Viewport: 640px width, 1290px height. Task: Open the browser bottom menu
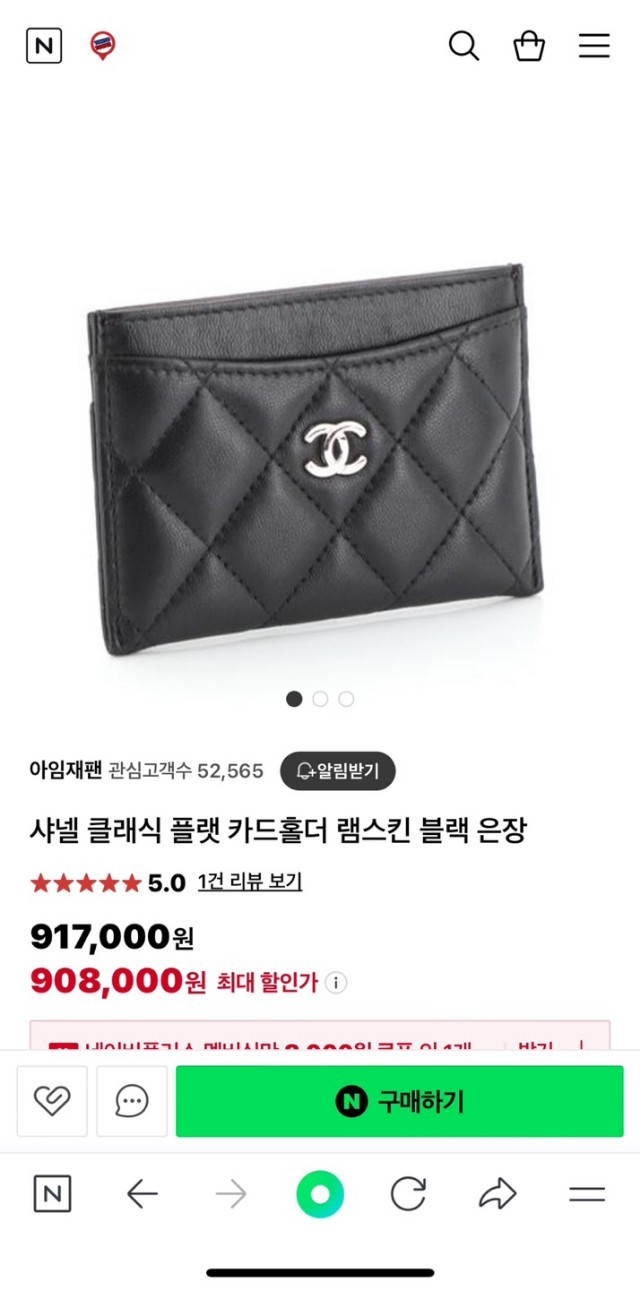coord(587,1194)
